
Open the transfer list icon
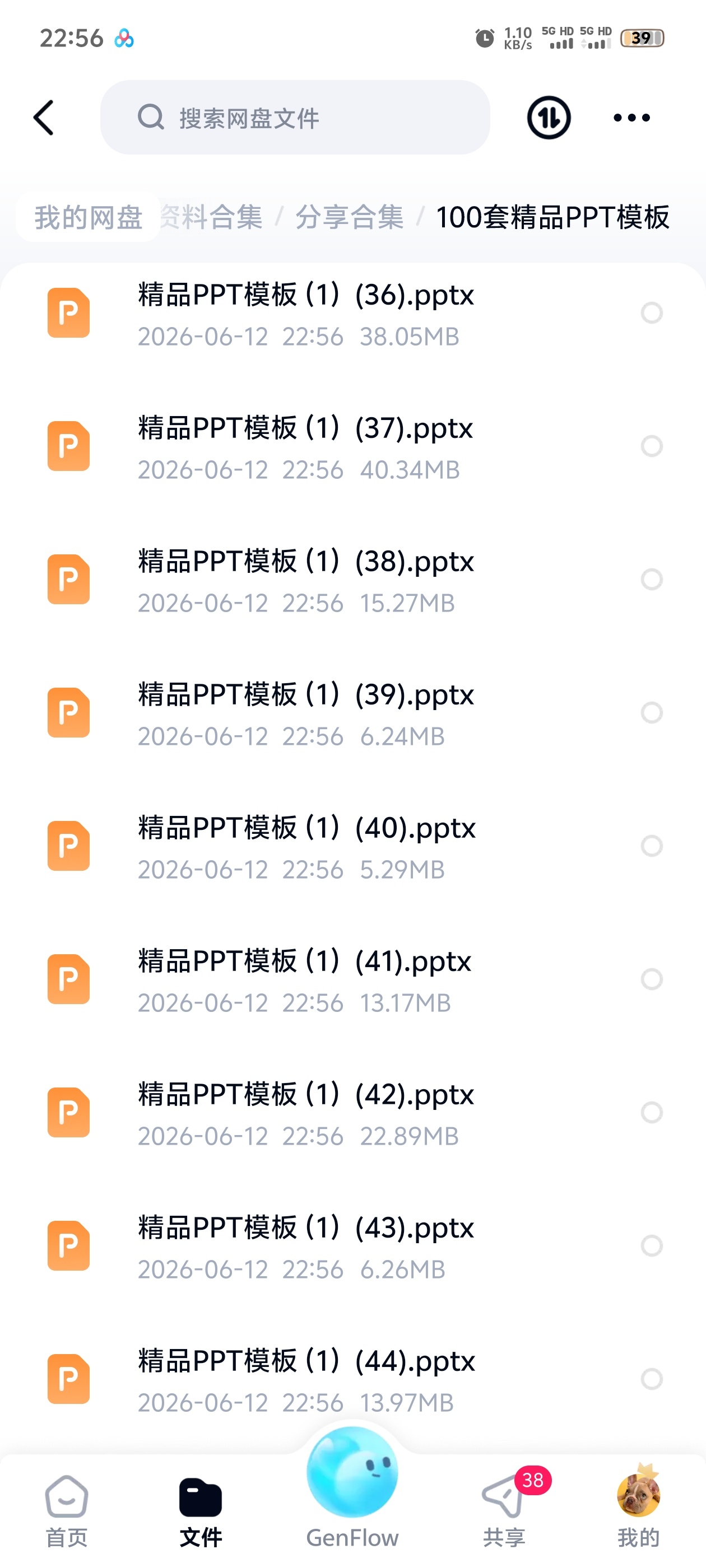(548, 118)
